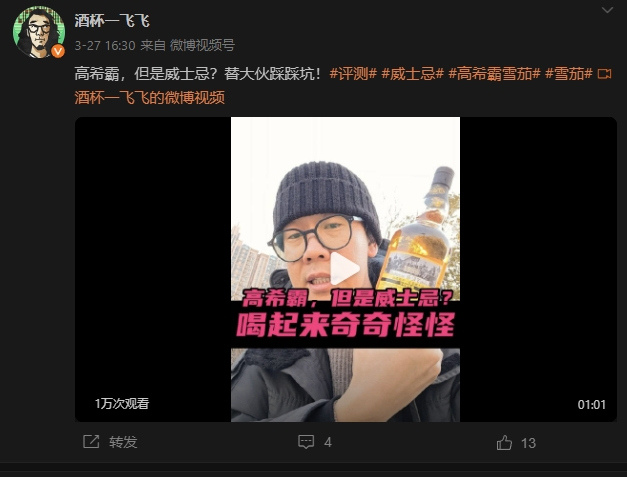The height and width of the screenshot is (477, 627).
Task: Open the comments with 4 replies
Action: click(x=314, y=442)
